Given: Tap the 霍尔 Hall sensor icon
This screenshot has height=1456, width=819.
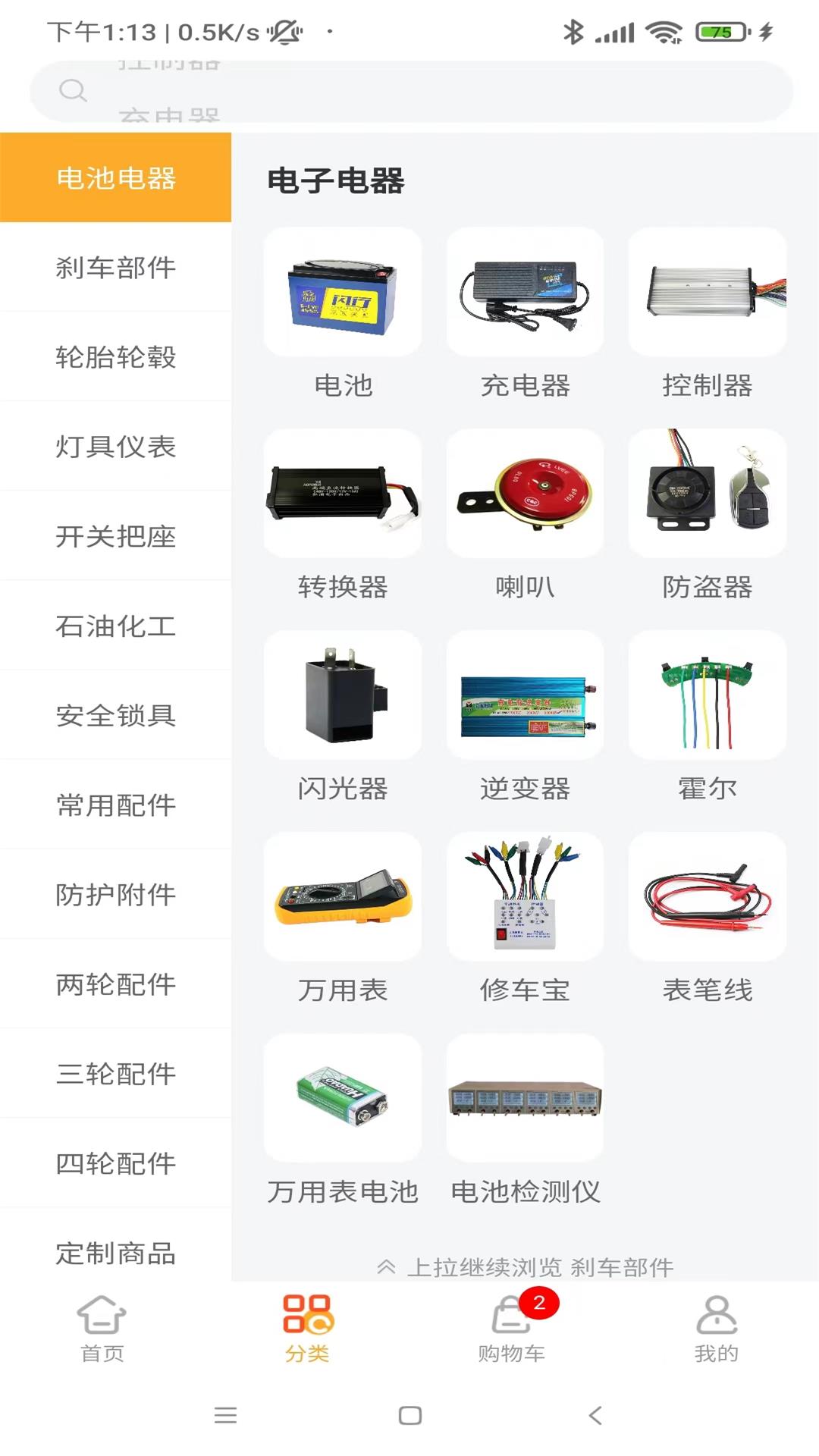Looking at the screenshot, I should (x=708, y=695).
